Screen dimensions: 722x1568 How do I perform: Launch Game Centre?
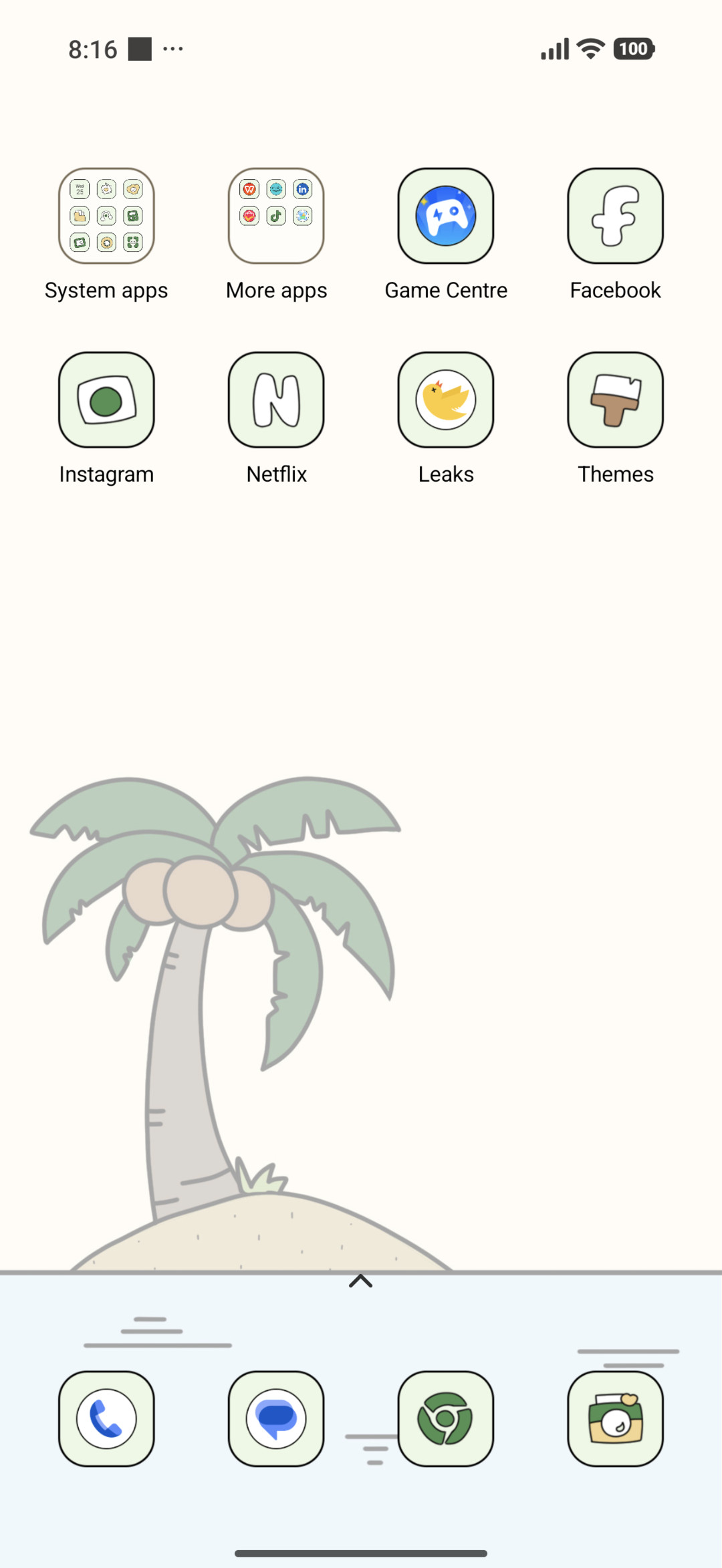pyautogui.click(x=446, y=216)
